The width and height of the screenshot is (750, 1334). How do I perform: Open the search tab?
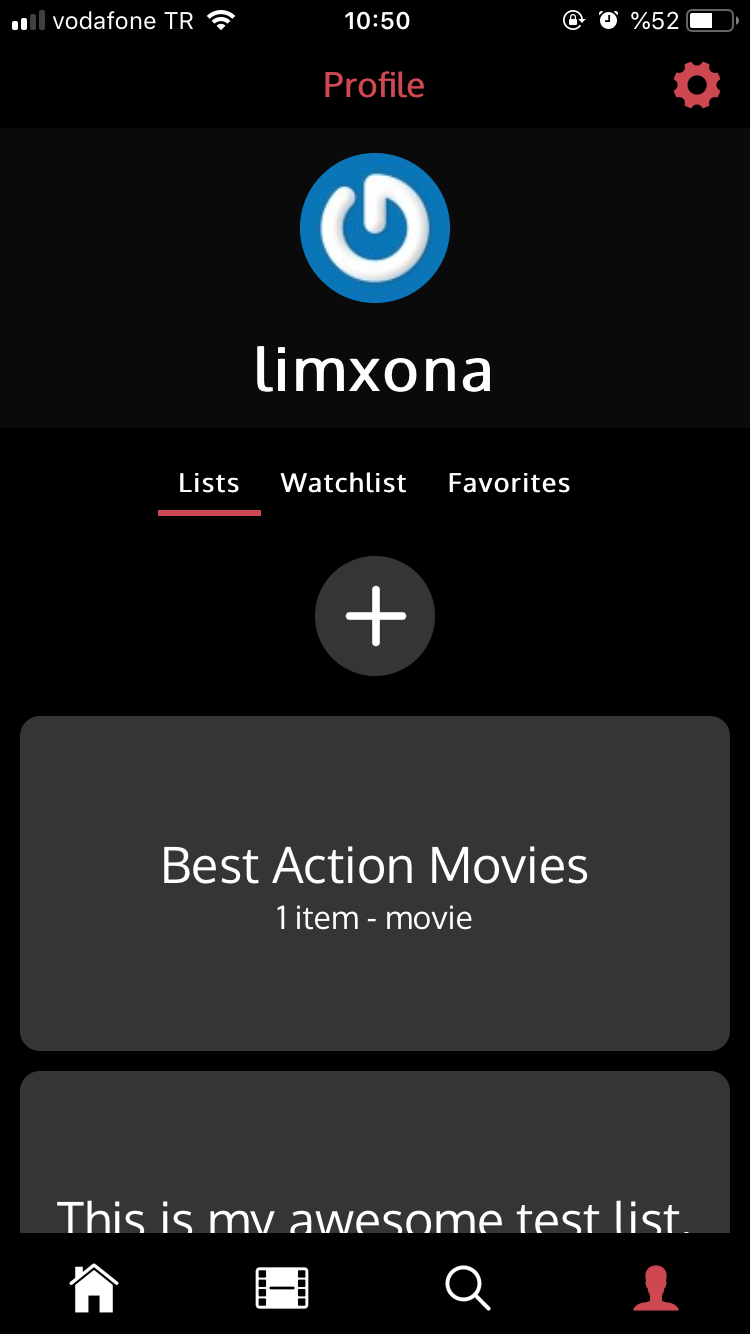(467, 1287)
